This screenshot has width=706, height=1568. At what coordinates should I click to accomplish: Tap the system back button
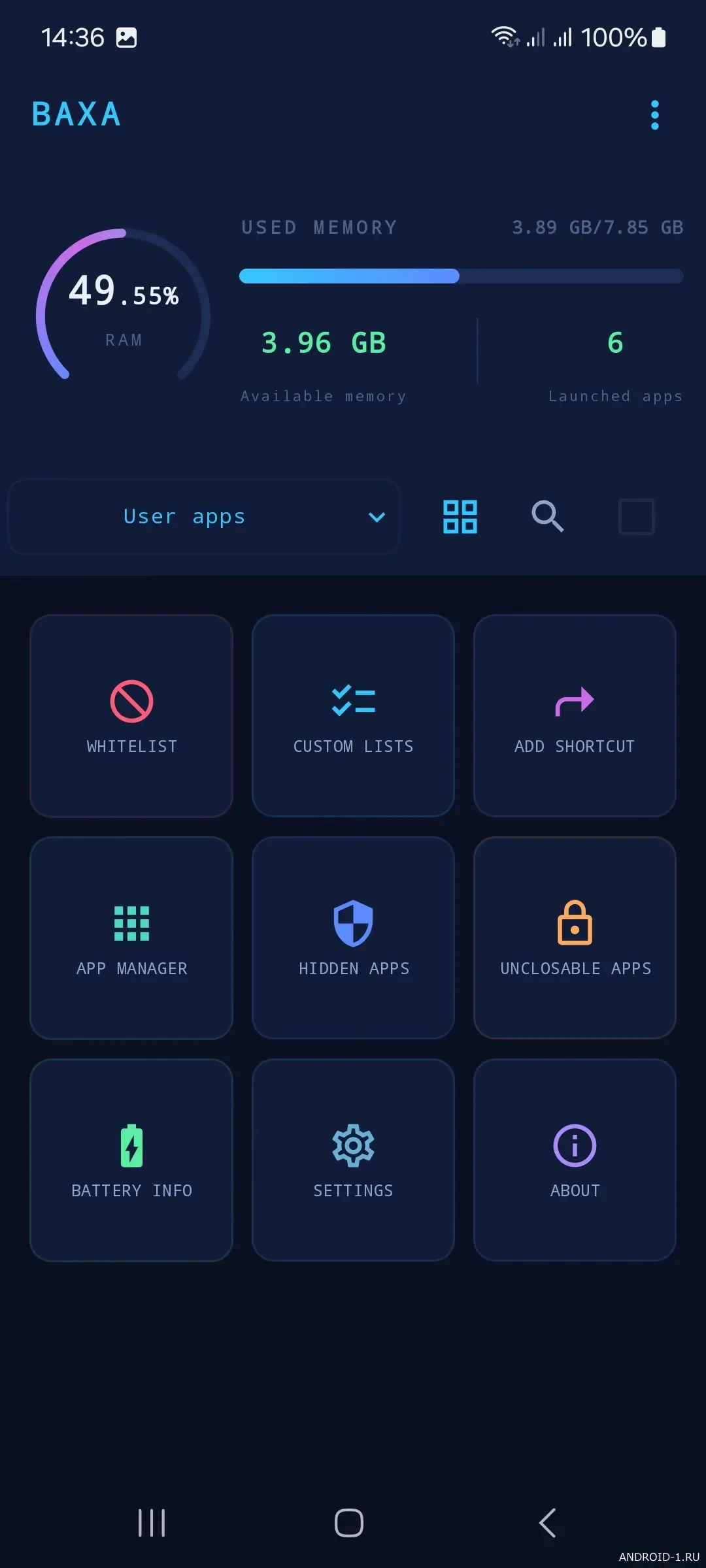click(x=547, y=1523)
